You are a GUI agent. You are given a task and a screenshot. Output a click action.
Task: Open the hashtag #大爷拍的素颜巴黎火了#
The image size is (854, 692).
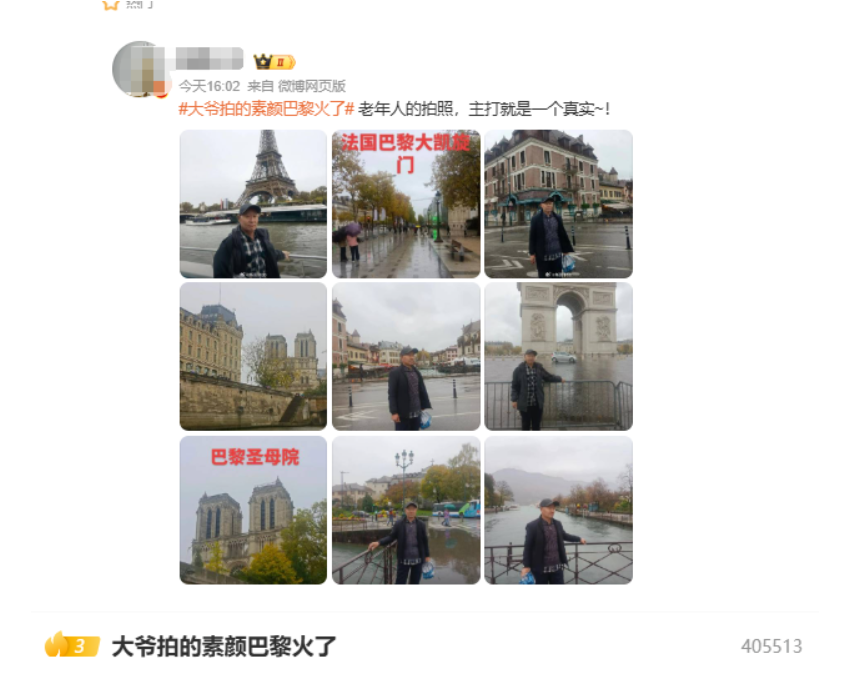pos(266,109)
